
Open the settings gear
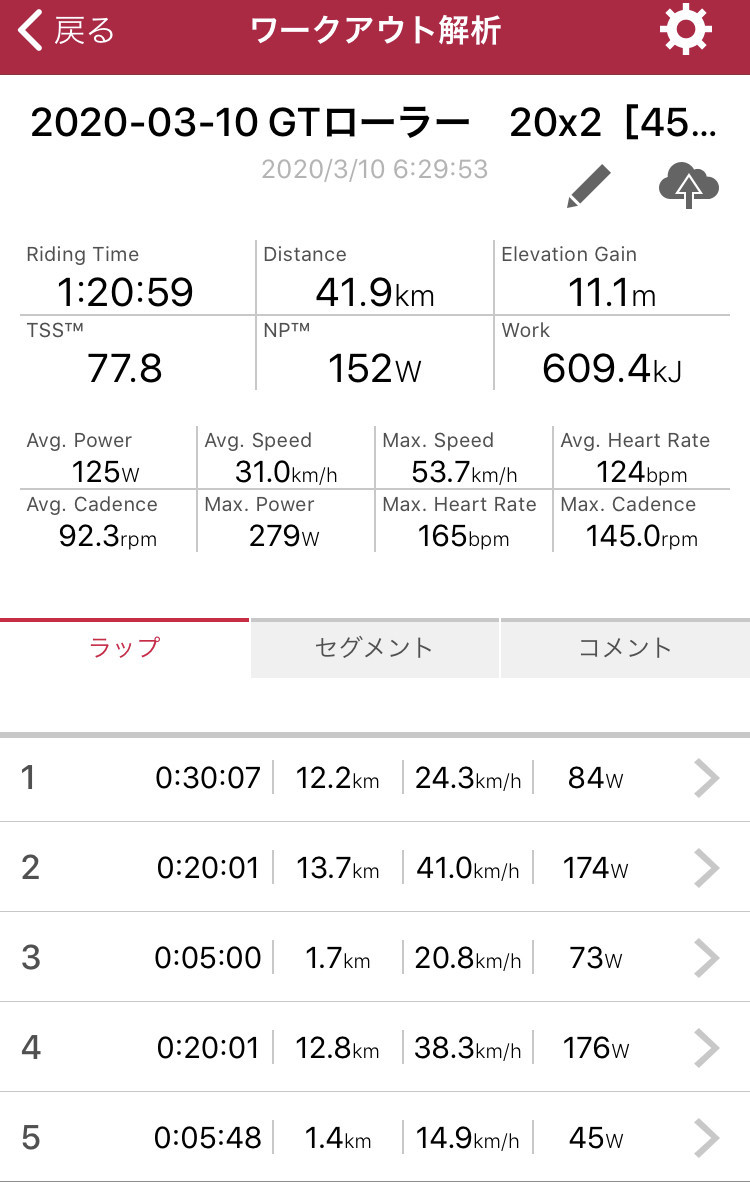click(x=685, y=30)
